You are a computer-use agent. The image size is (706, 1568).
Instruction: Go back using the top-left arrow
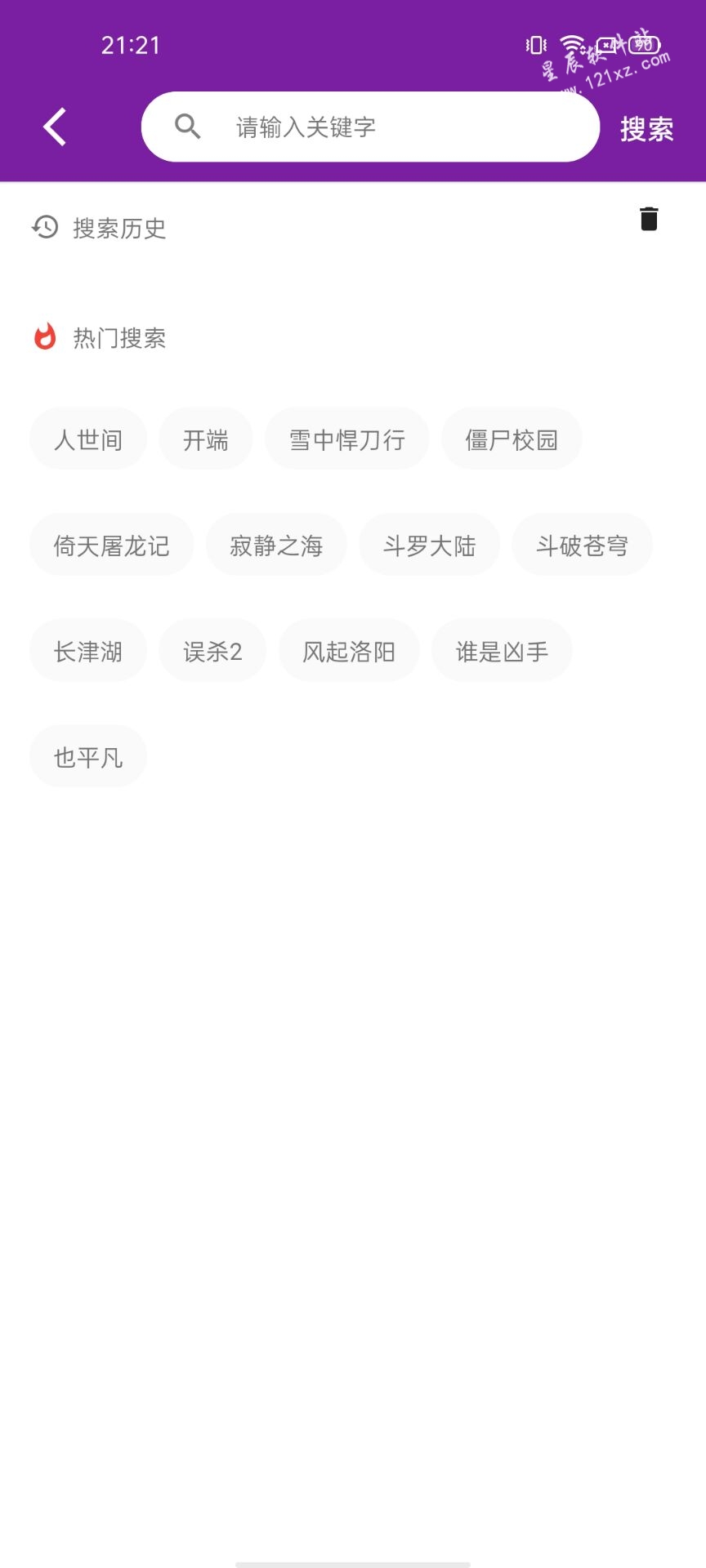click(x=55, y=127)
